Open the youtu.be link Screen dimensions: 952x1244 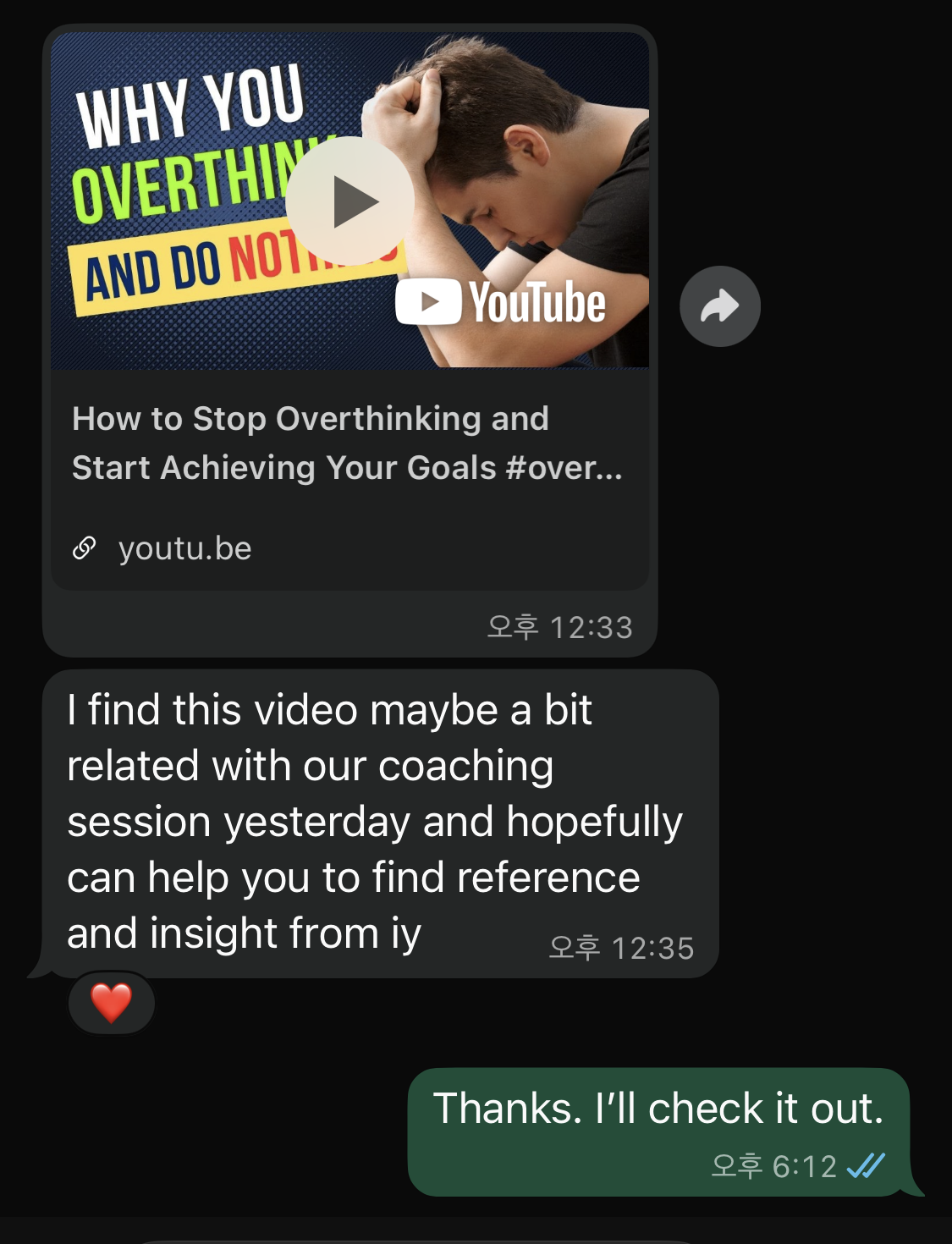pos(184,548)
